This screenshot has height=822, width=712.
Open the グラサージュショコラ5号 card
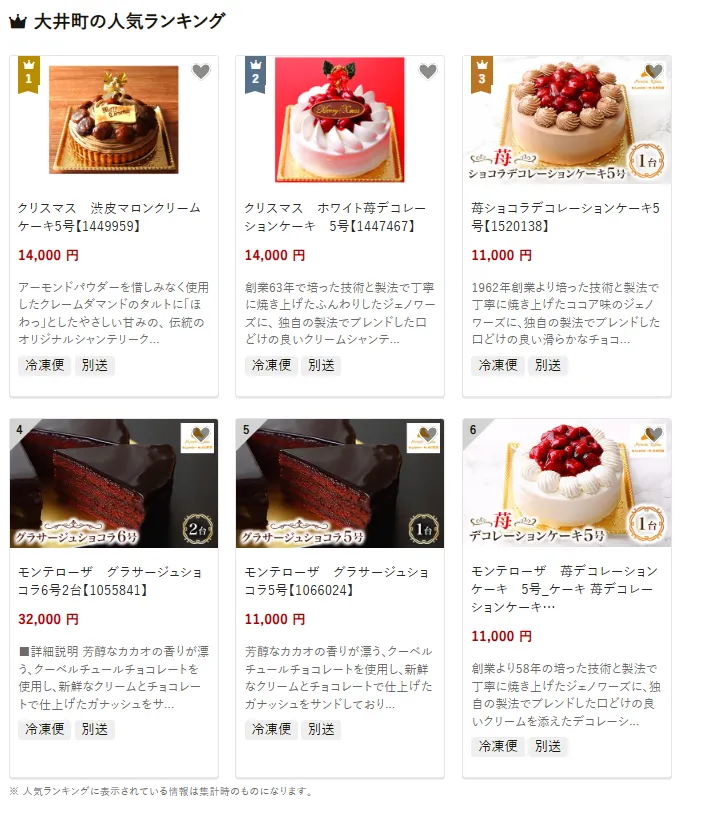point(335,581)
